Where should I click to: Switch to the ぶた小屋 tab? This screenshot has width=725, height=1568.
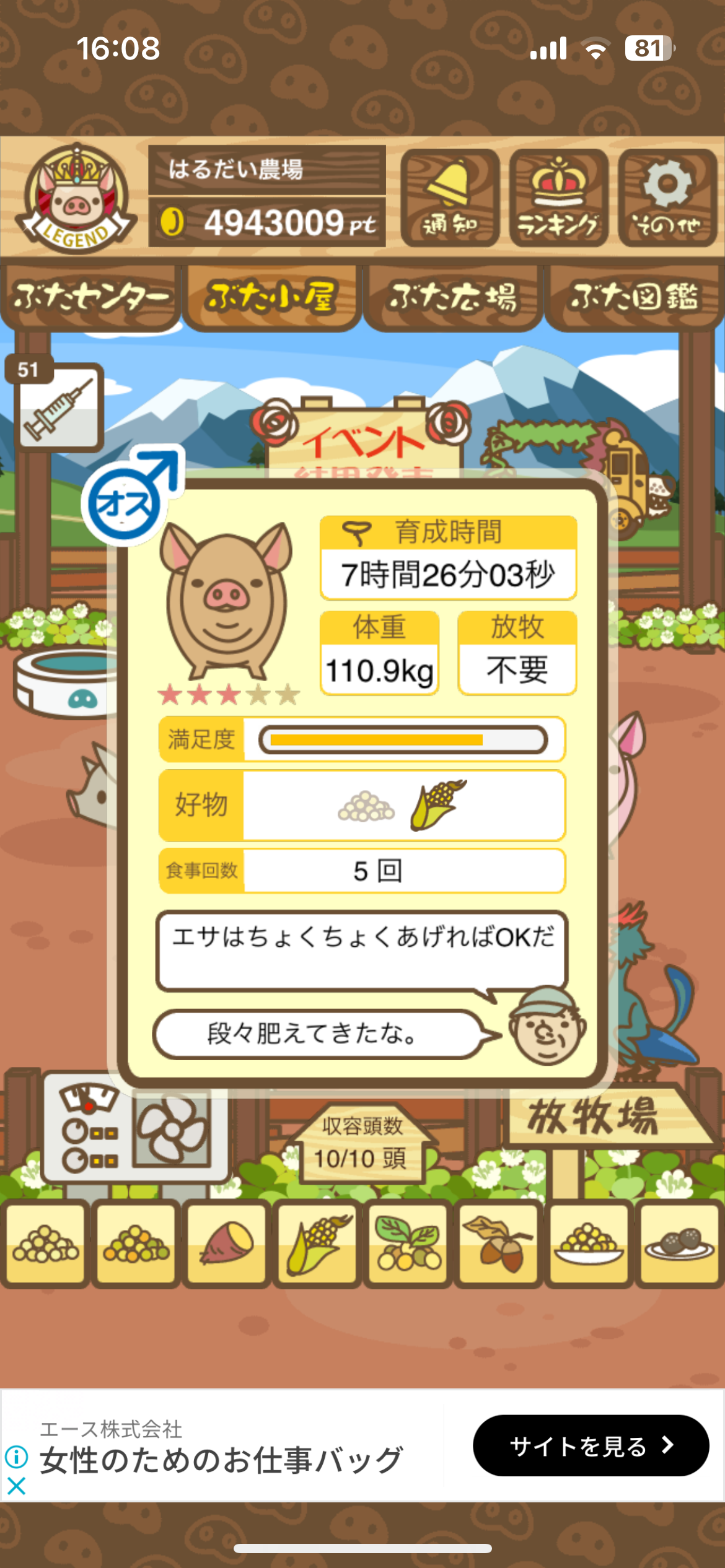[271, 298]
